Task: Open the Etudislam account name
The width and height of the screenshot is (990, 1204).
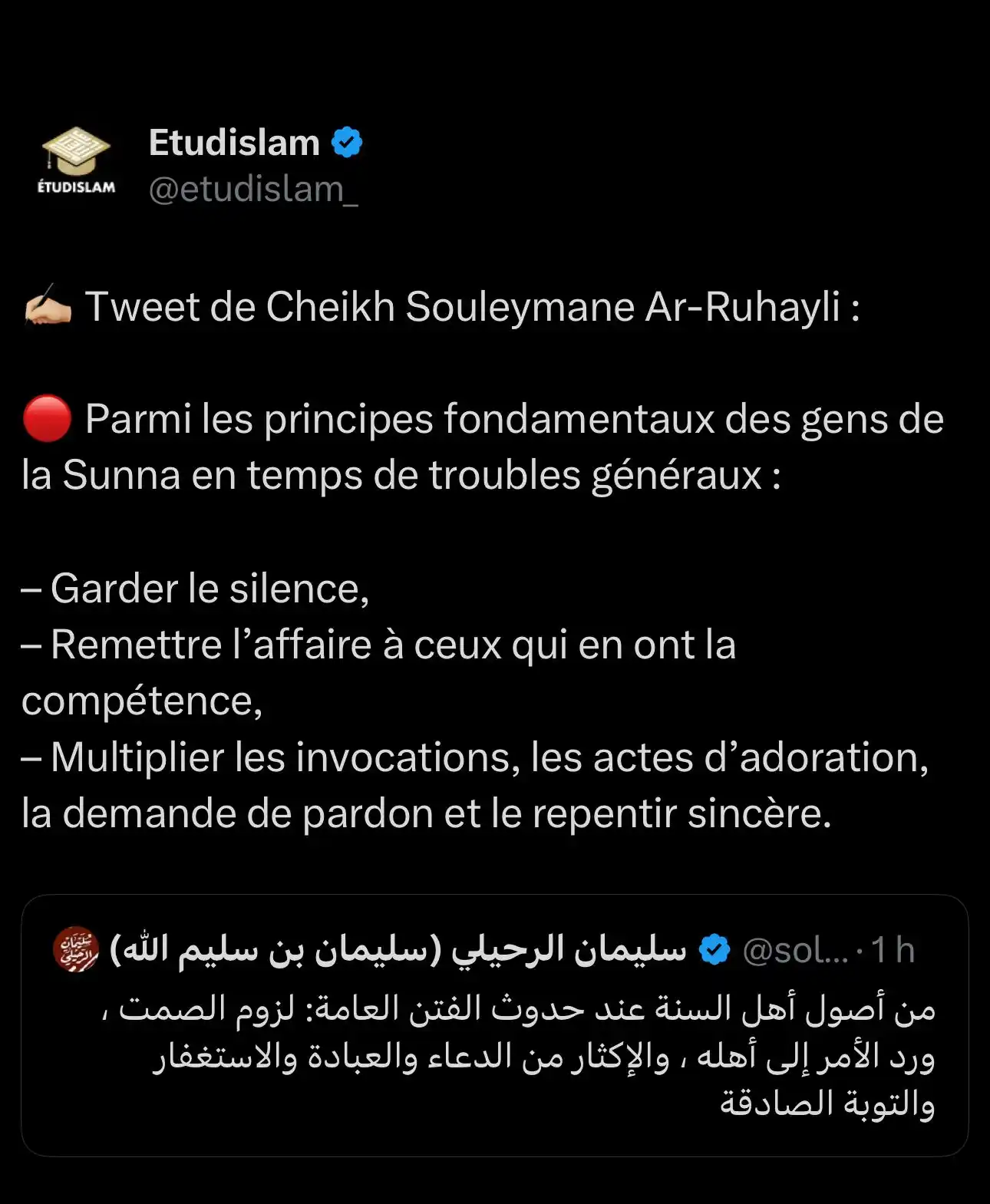Action: tap(234, 143)
